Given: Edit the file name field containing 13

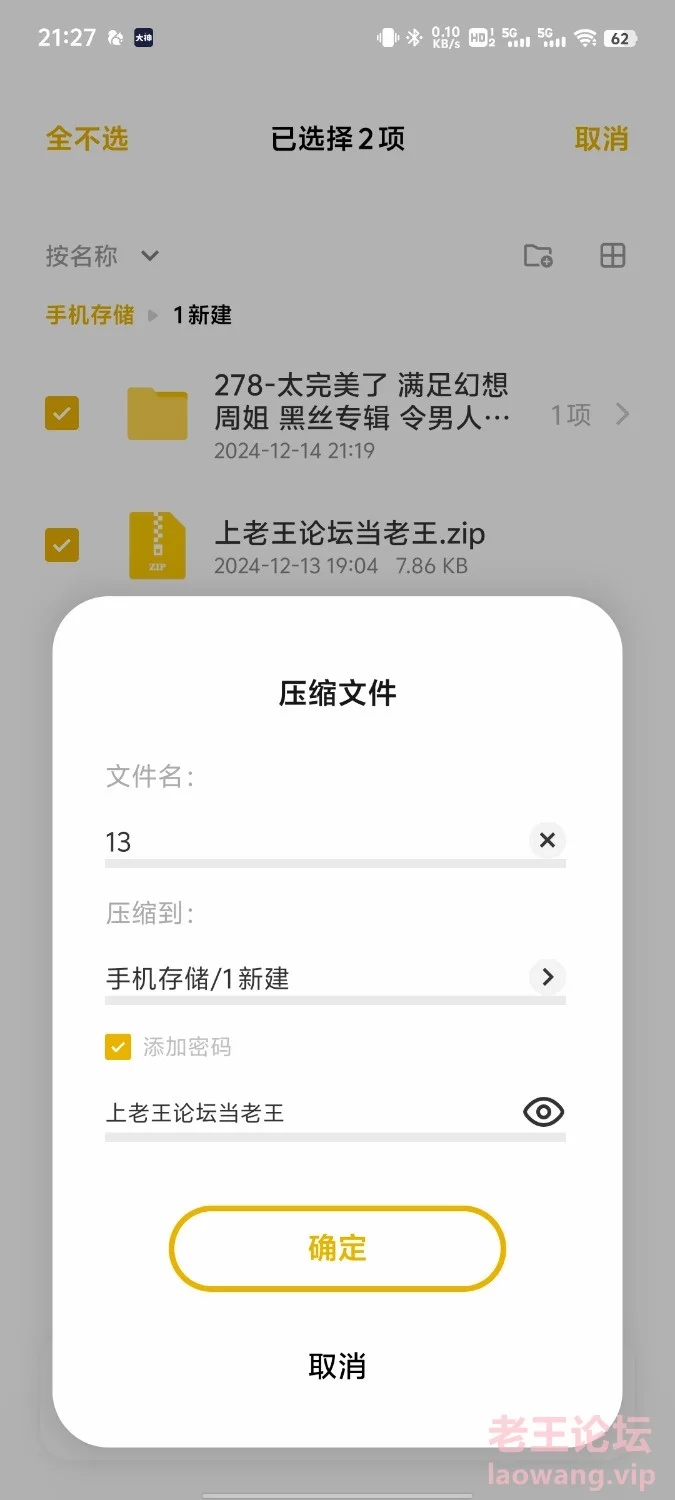Looking at the screenshot, I should tap(315, 841).
